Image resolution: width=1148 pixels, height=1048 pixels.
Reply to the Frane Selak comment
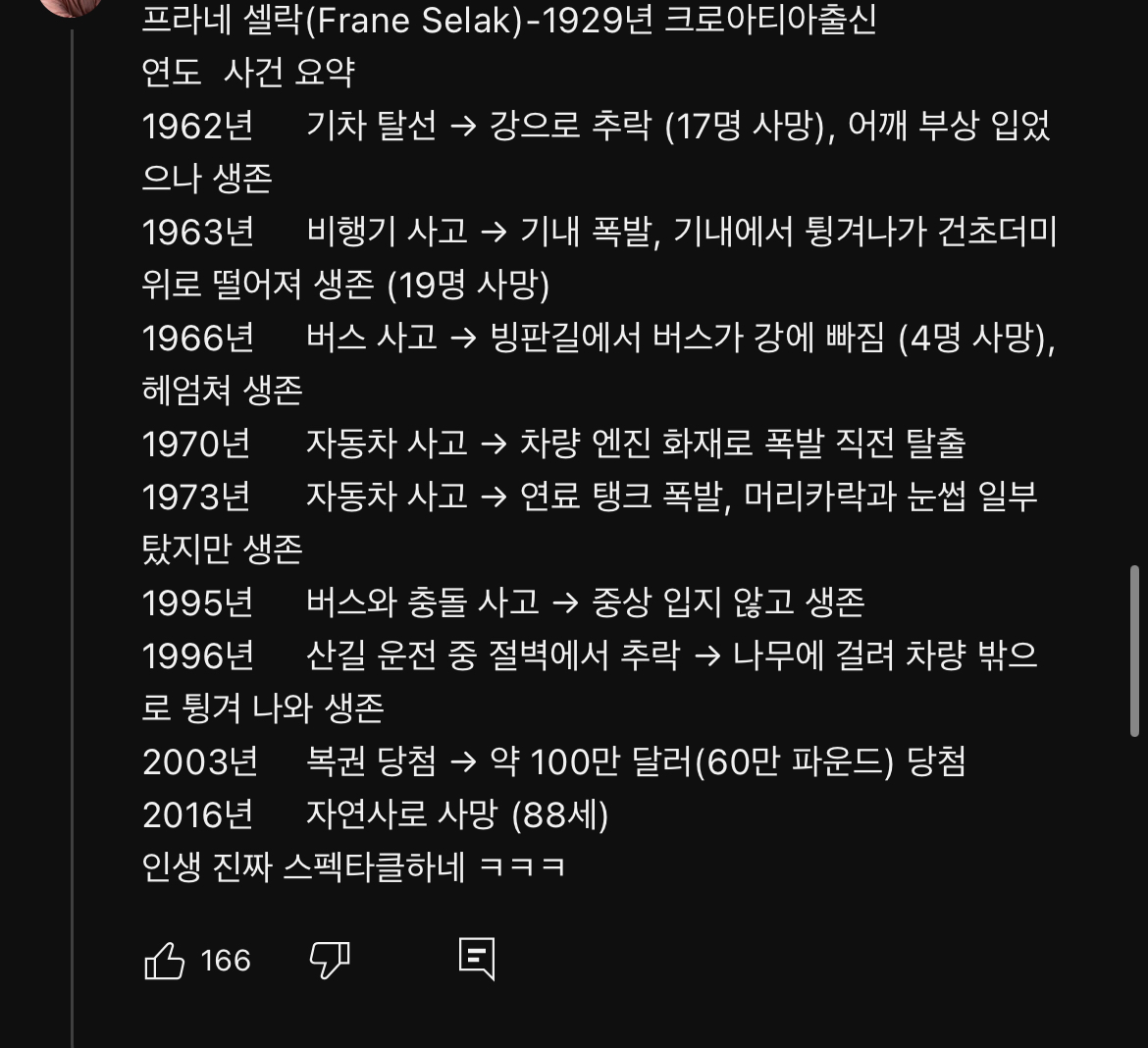[x=477, y=959]
